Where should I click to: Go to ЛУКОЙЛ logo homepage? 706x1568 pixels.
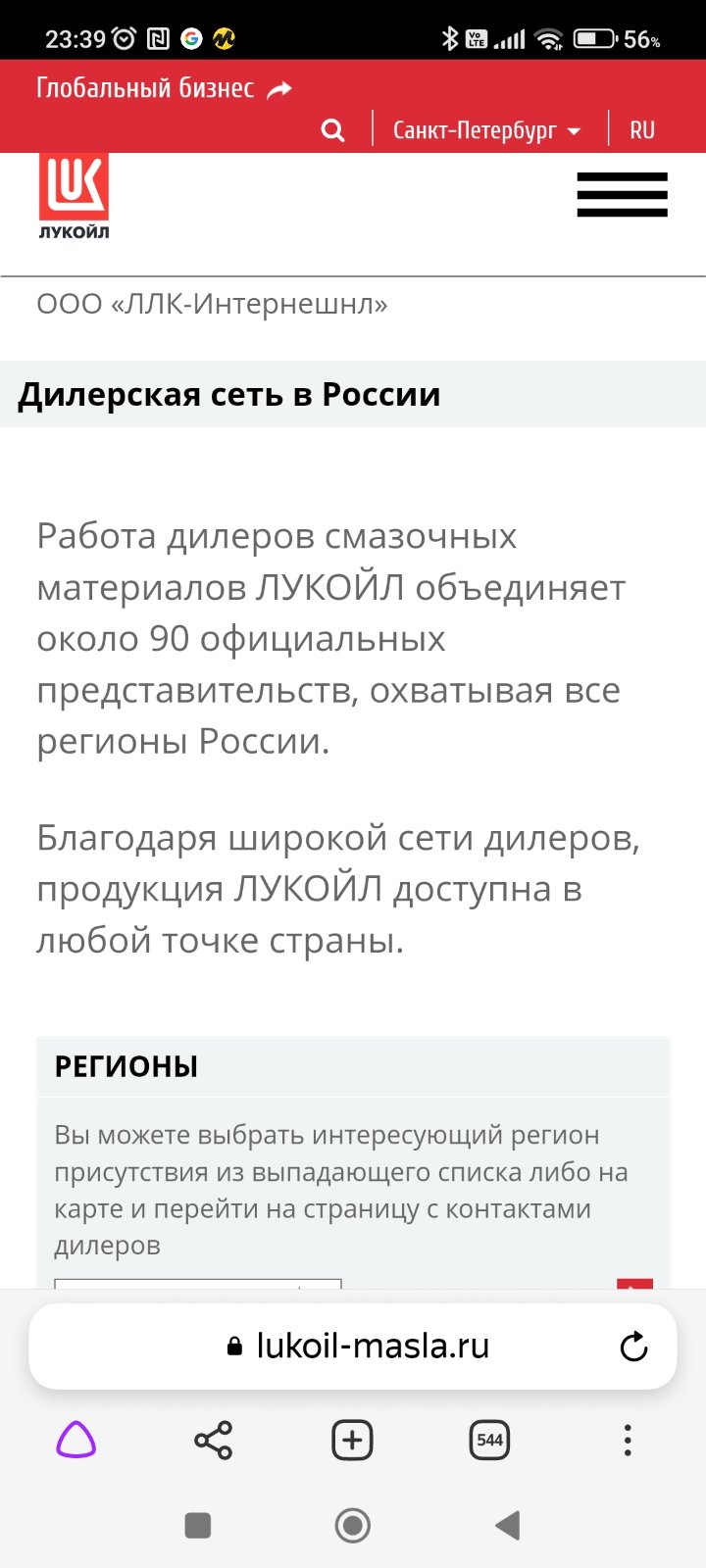[74, 196]
